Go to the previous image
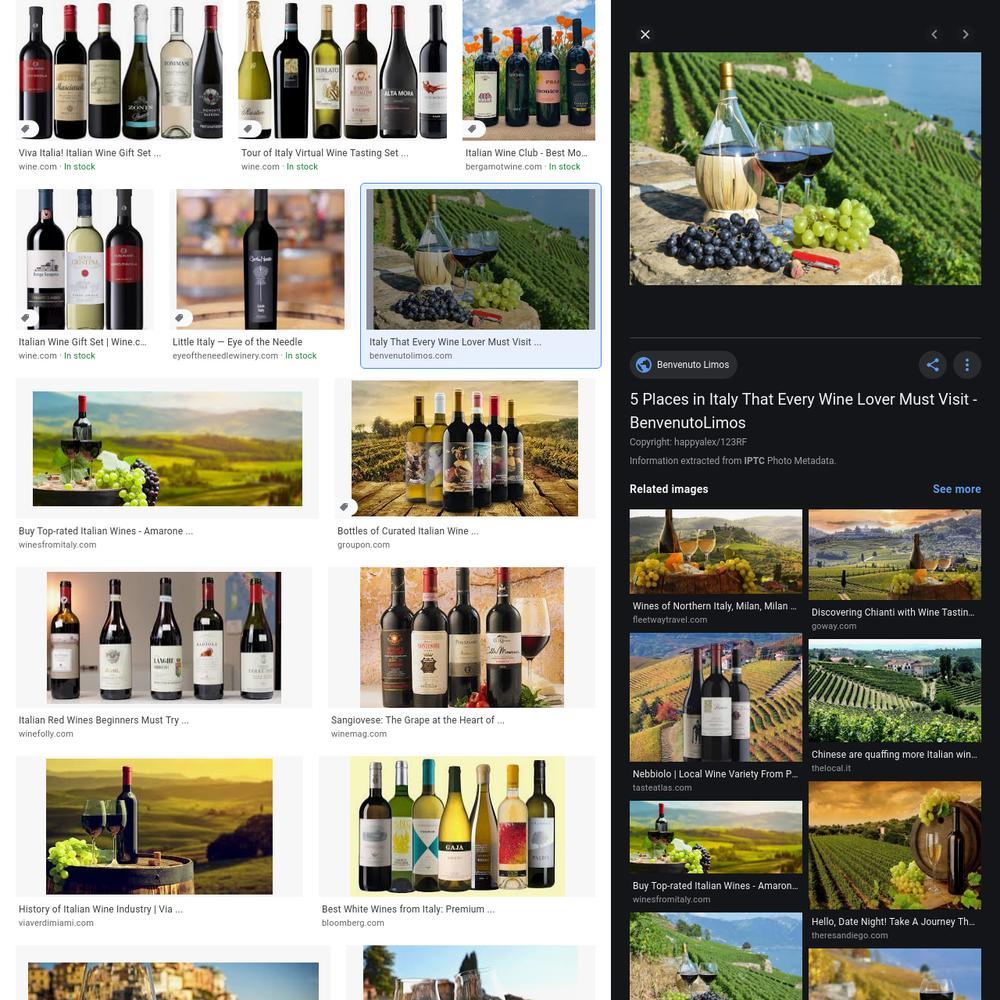Viewport: 1000px width, 1000px height. 934,35
